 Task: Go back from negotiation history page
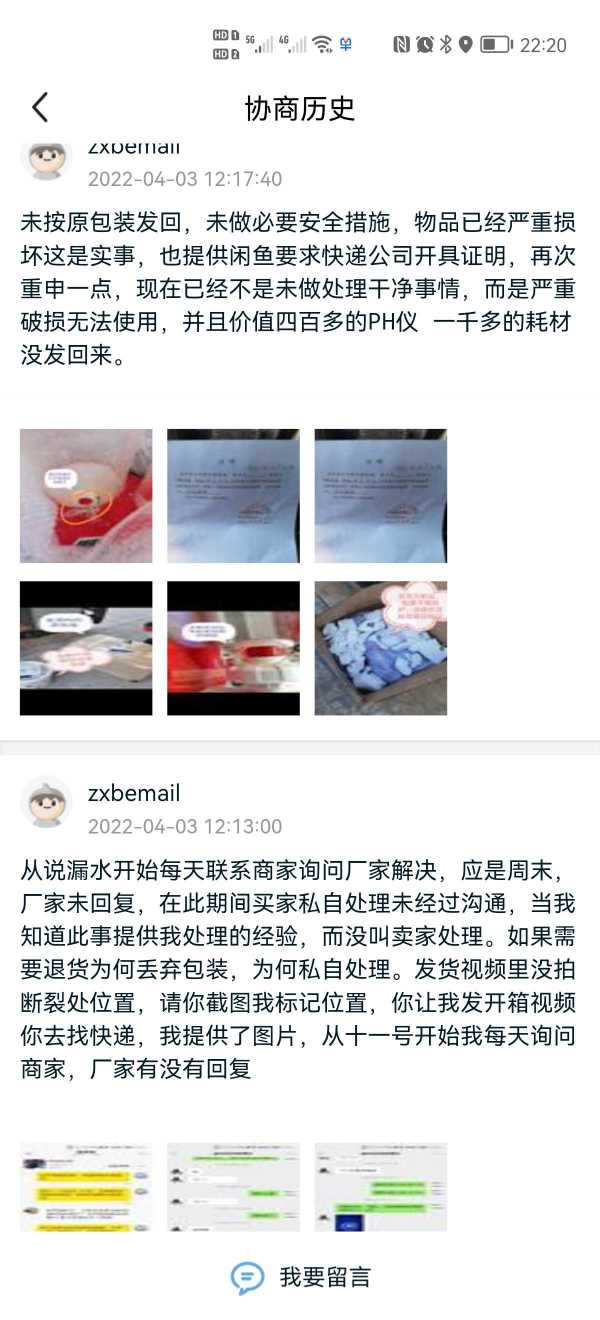(x=40, y=108)
